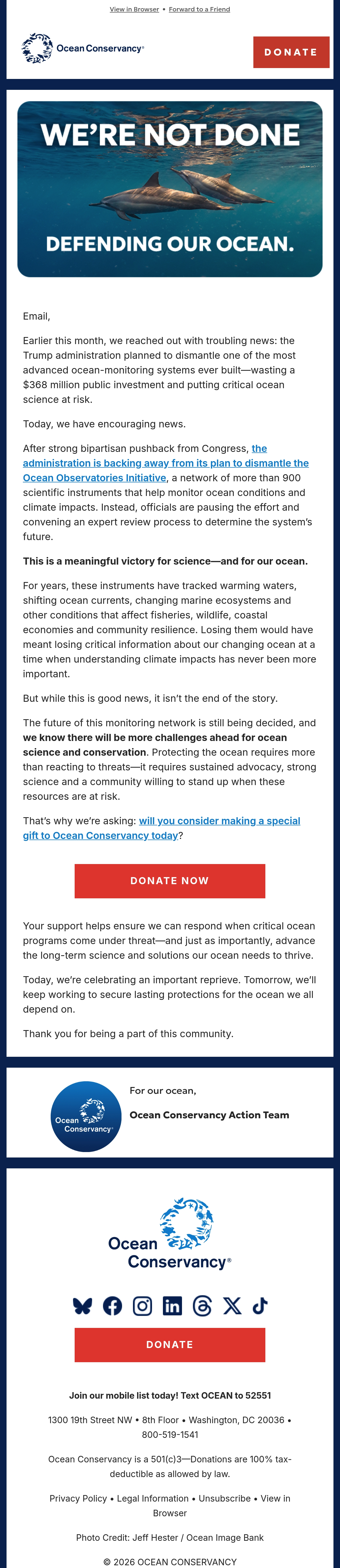Follow the special gift to Ocean Conservancy link

(162, 828)
